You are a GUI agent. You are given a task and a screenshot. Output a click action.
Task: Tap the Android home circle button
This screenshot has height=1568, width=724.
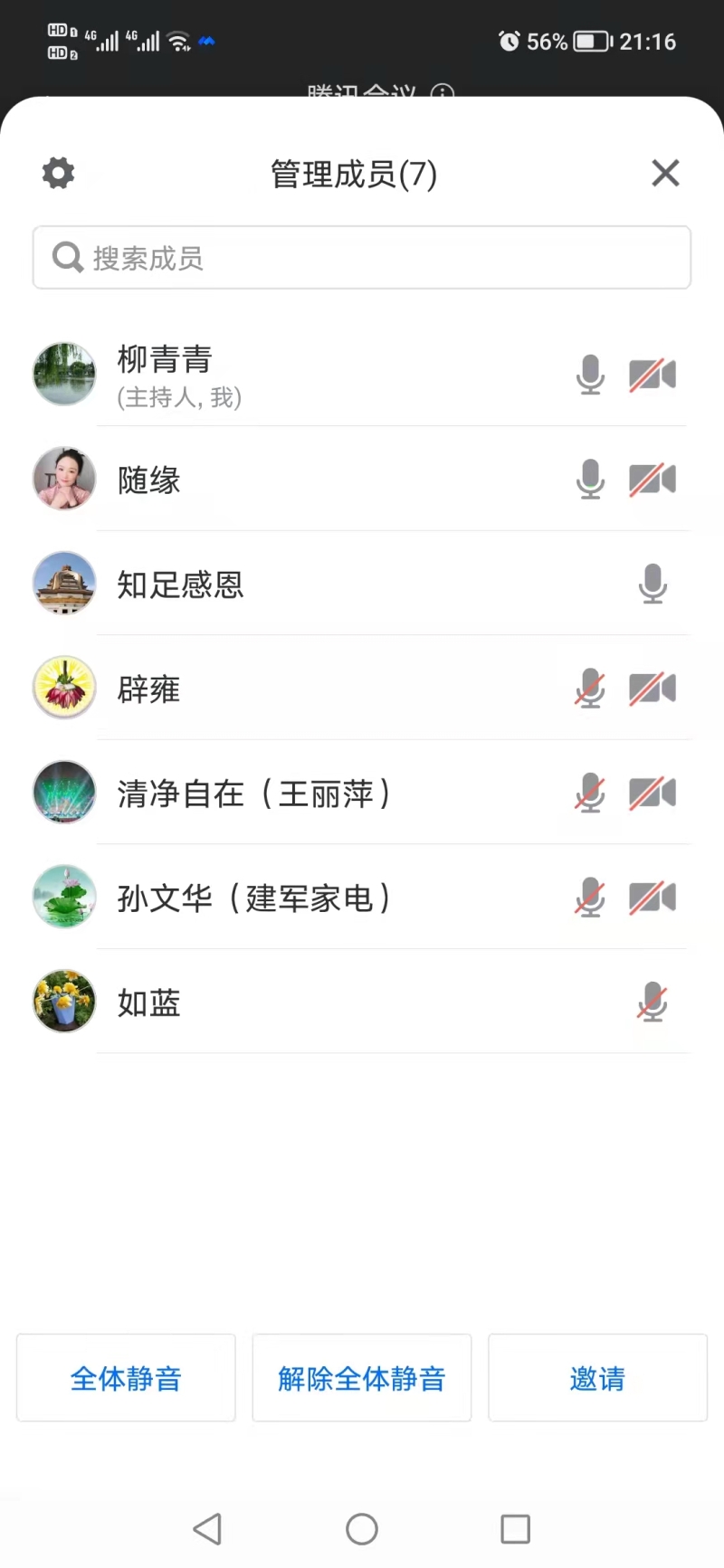tap(361, 1528)
